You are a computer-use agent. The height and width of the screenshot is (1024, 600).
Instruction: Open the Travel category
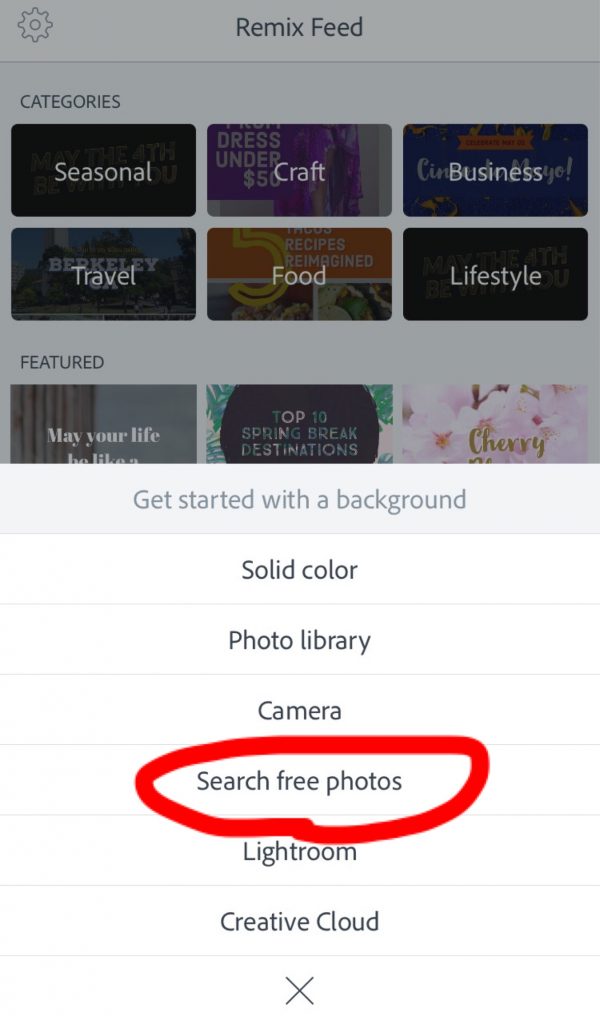[x=103, y=274]
